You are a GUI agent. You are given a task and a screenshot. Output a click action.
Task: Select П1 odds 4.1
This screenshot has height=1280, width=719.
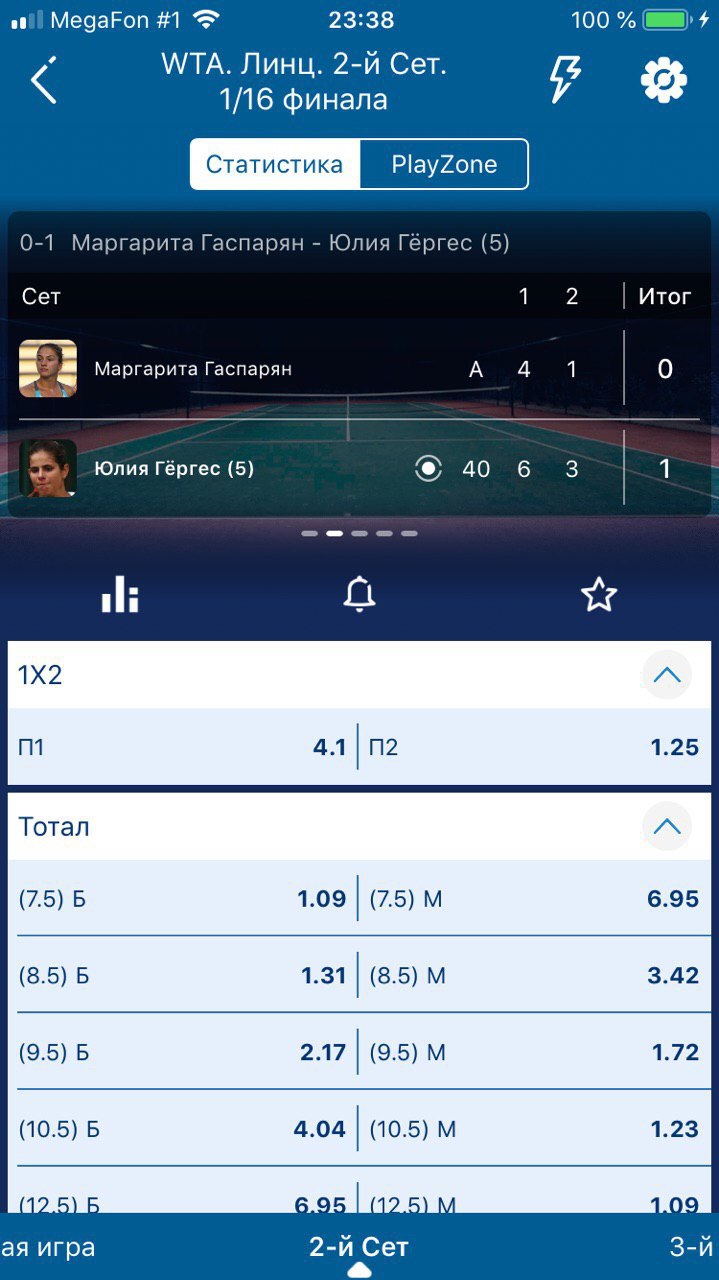182,747
